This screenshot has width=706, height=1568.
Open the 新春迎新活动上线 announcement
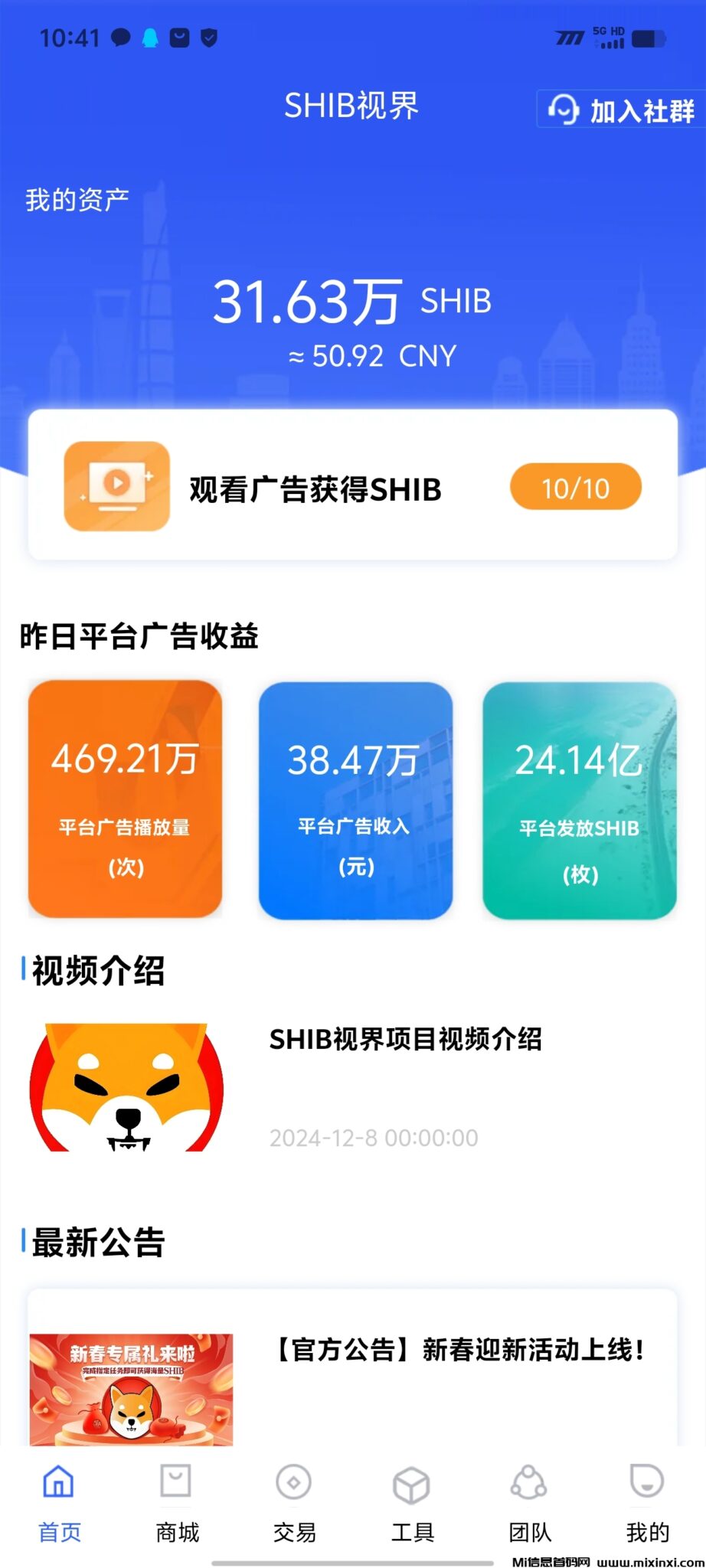click(458, 1351)
